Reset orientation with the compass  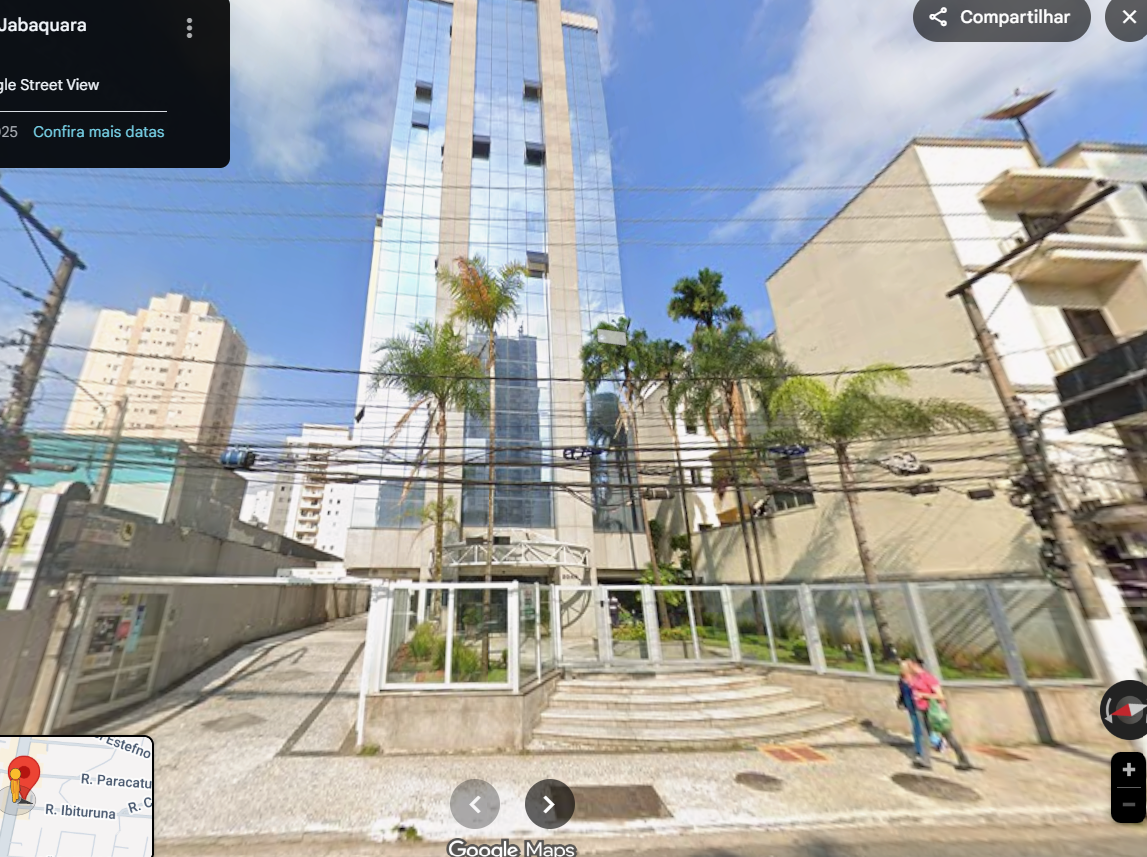coord(1126,710)
